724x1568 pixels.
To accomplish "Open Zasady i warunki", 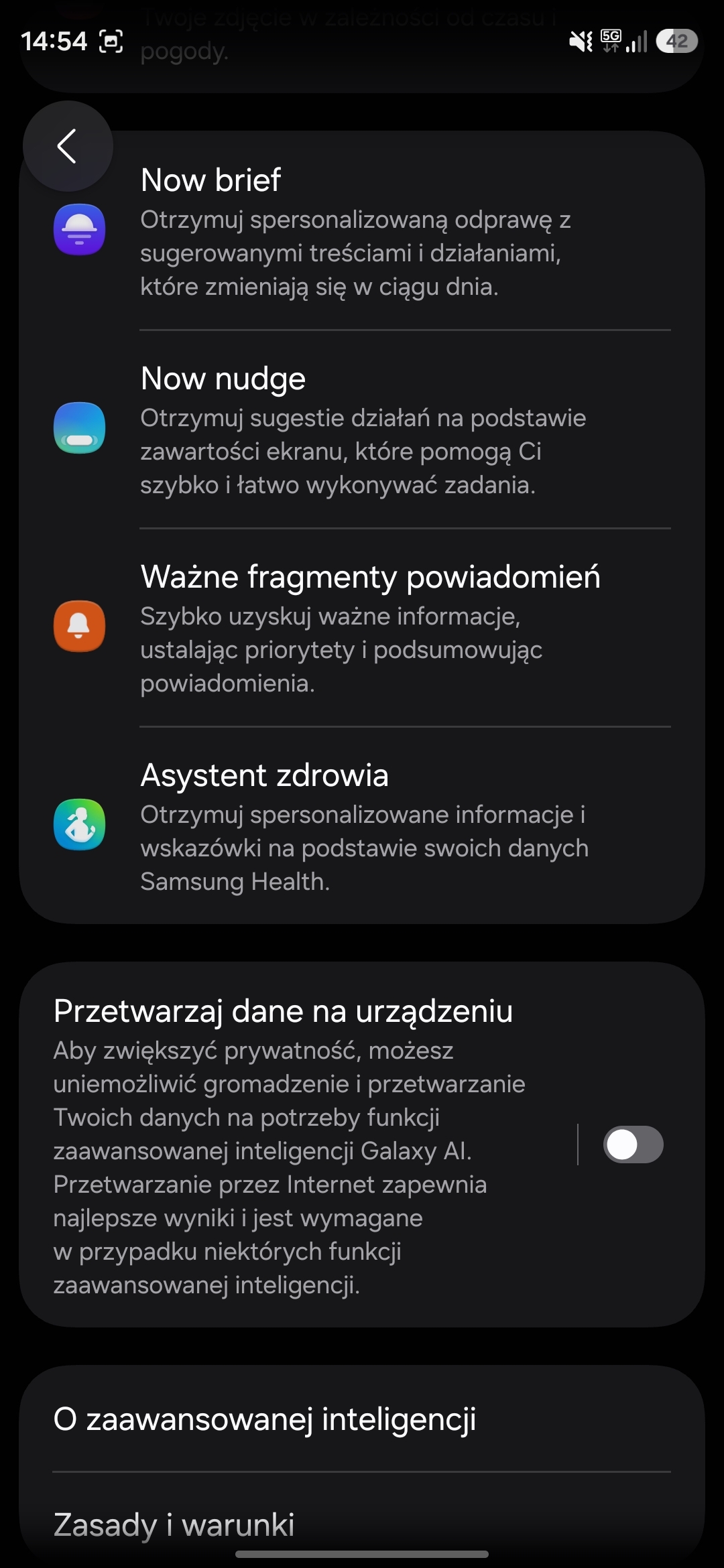I will click(362, 1524).
